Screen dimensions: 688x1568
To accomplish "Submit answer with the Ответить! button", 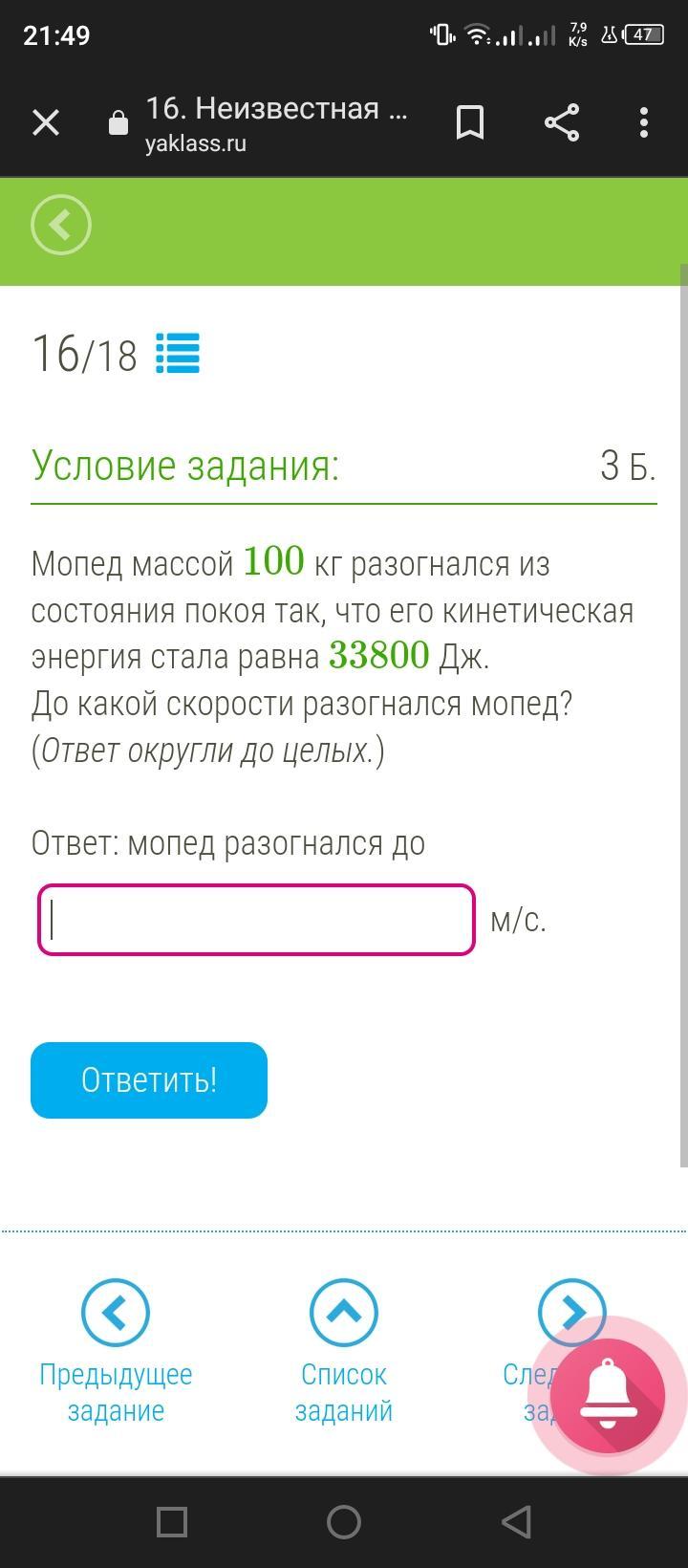I will pos(149,1080).
